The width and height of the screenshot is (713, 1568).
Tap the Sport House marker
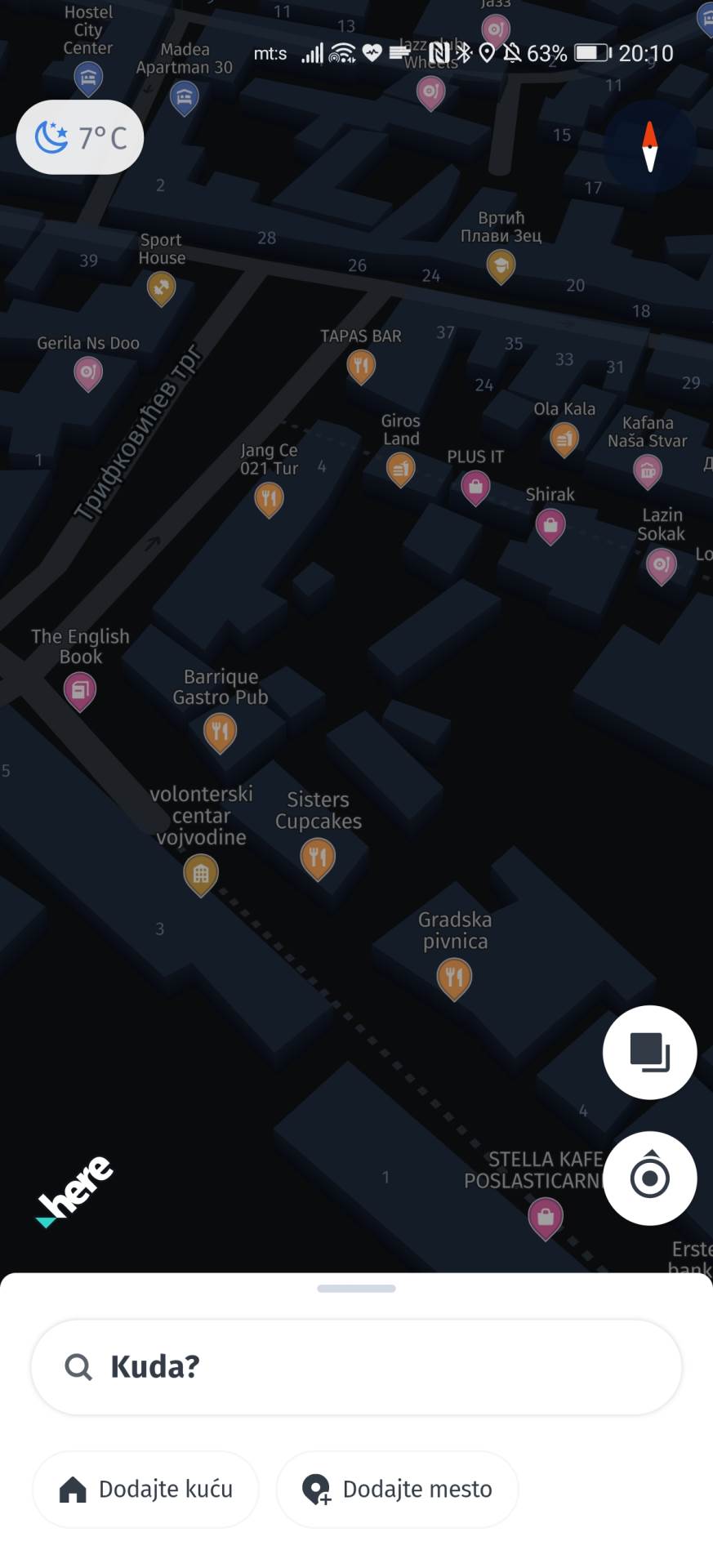coord(160,287)
